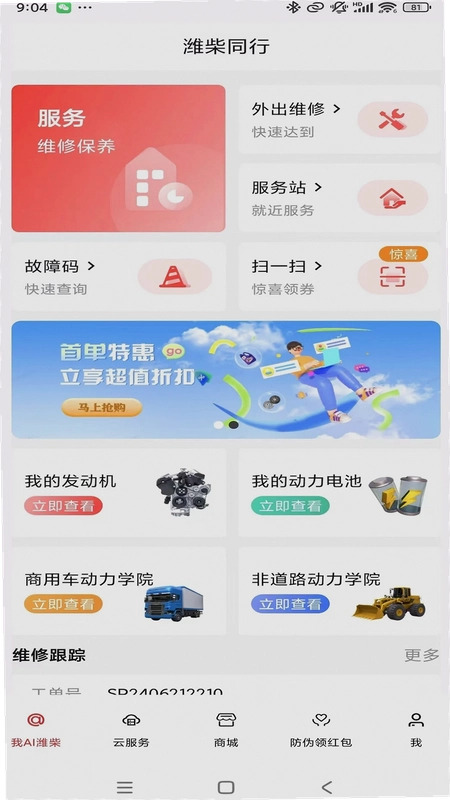View 我的发动机 via 立即查看

click(63, 506)
